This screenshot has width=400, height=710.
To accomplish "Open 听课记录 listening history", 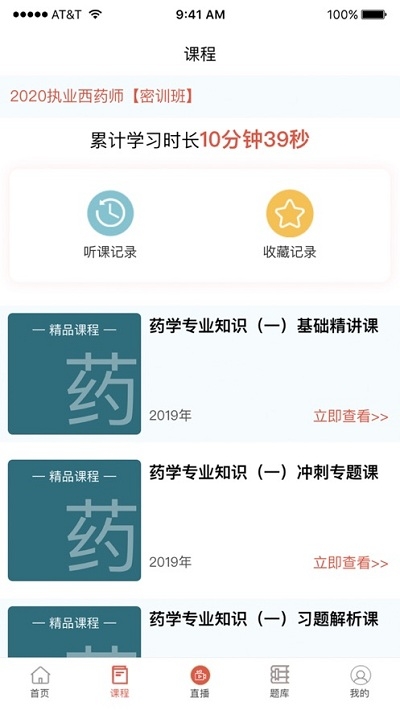I will (110, 224).
